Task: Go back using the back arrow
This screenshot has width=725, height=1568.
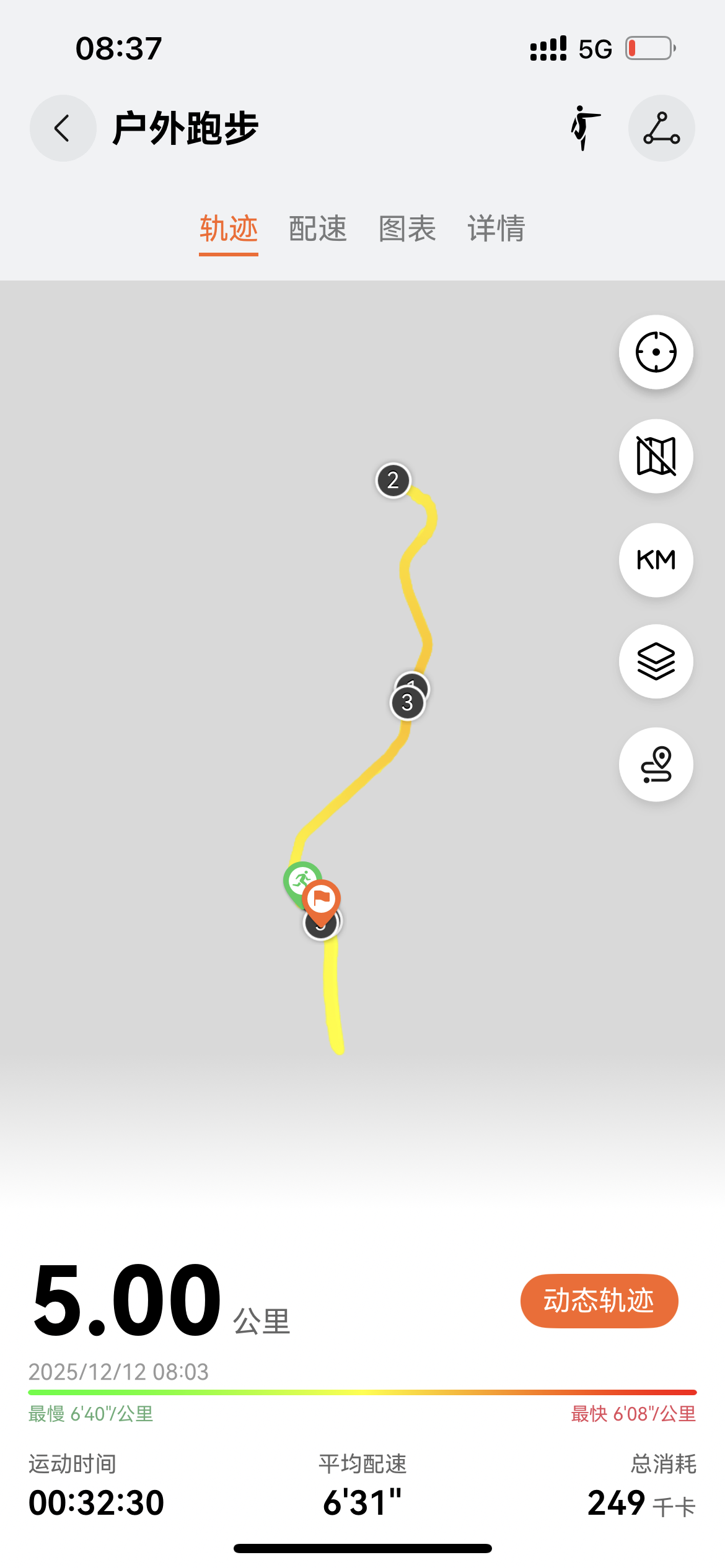Action: (x=63, y=128)
